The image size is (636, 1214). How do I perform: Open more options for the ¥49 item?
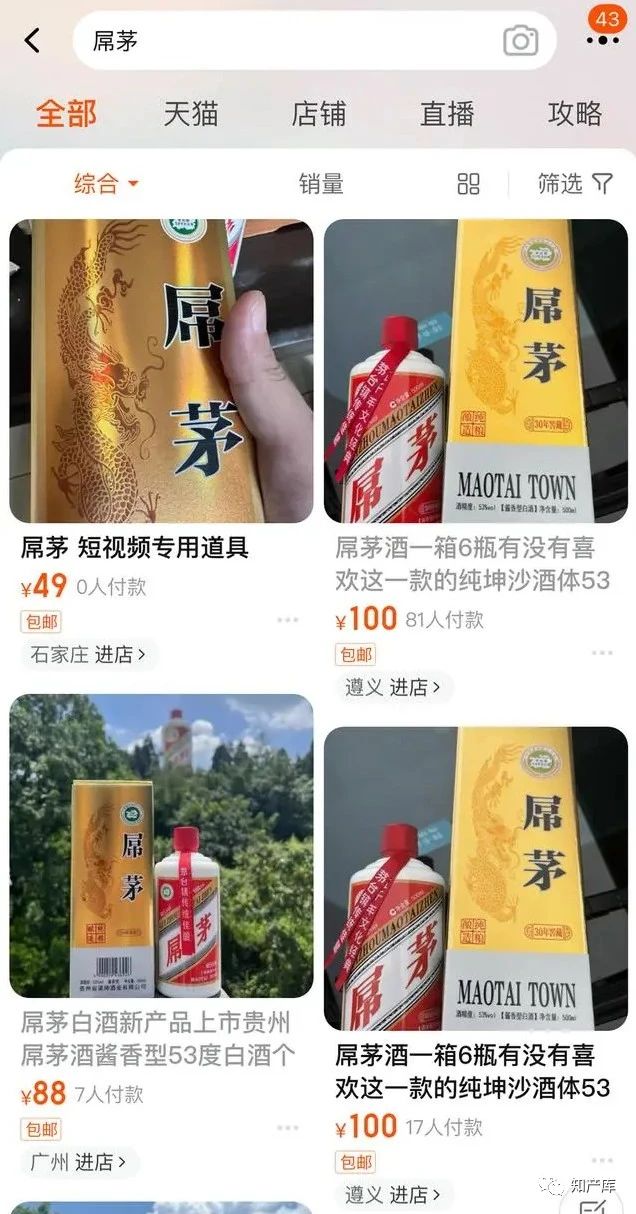pos(288,621)
